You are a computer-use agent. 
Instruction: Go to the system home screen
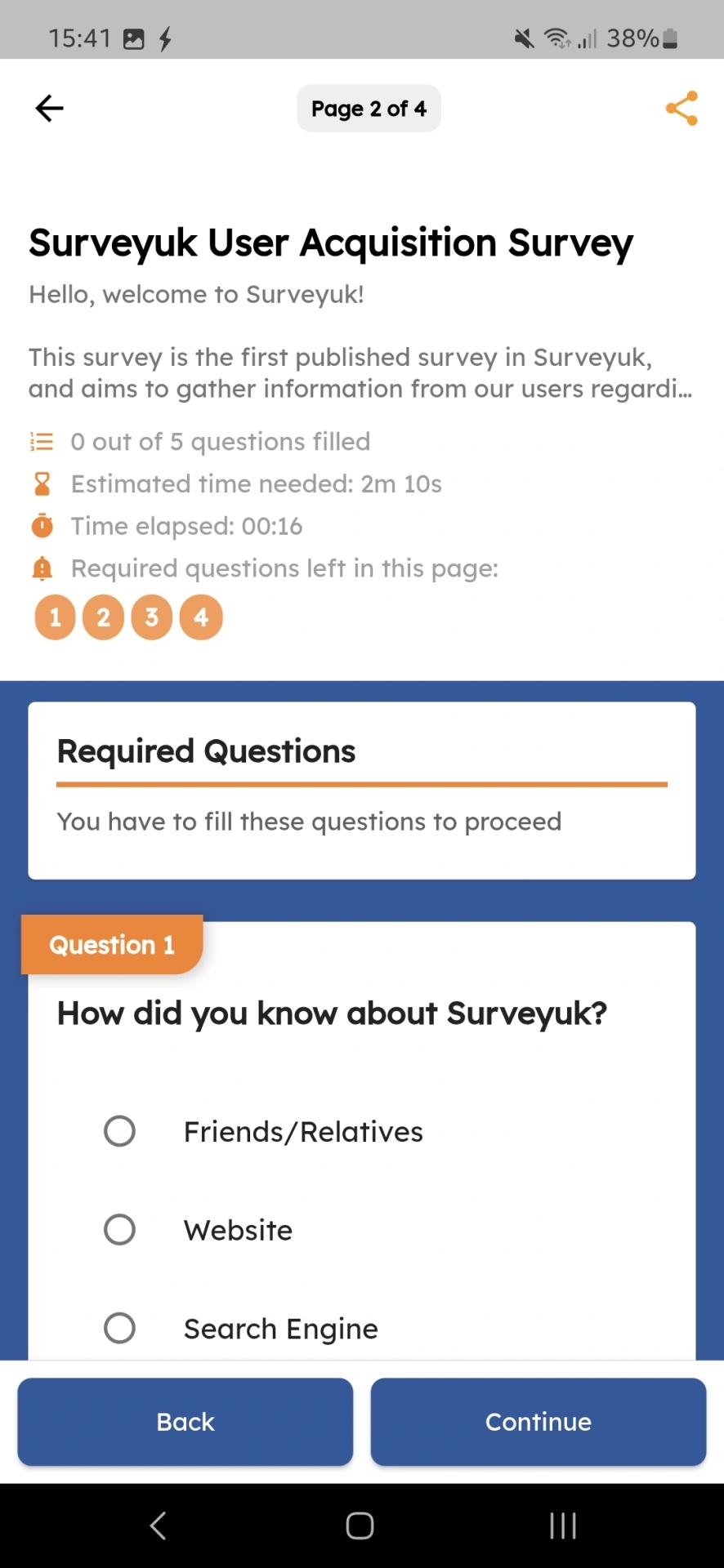[x=360, y=1525]
